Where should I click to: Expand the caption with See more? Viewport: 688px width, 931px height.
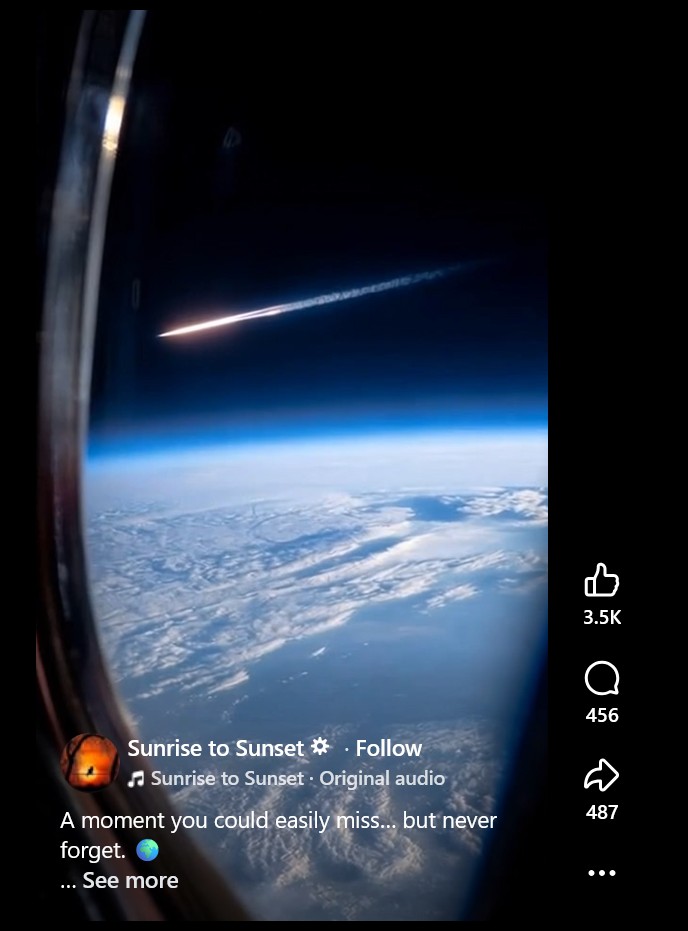(130, 880)
